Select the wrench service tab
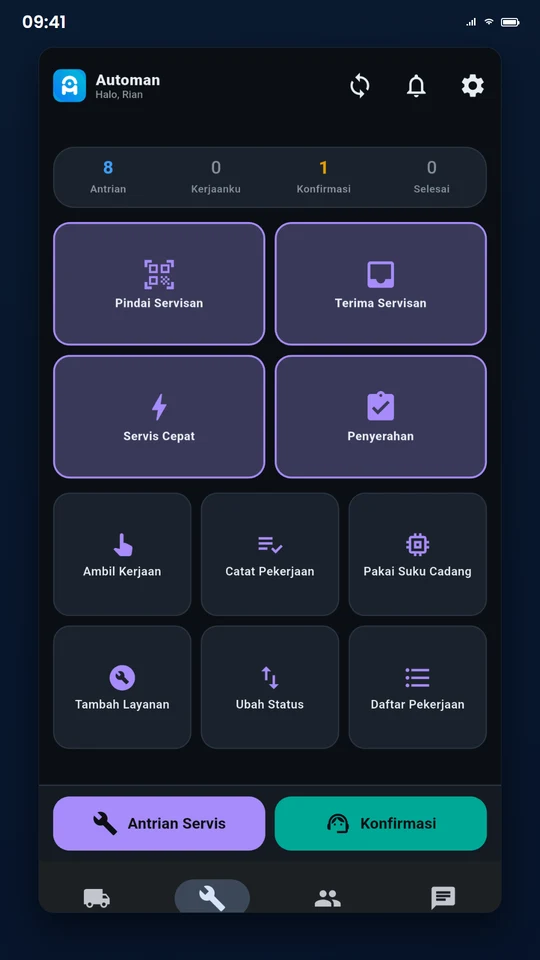This screenshot has height=960, width=540. pyautogui.click(x=212, y=898)
